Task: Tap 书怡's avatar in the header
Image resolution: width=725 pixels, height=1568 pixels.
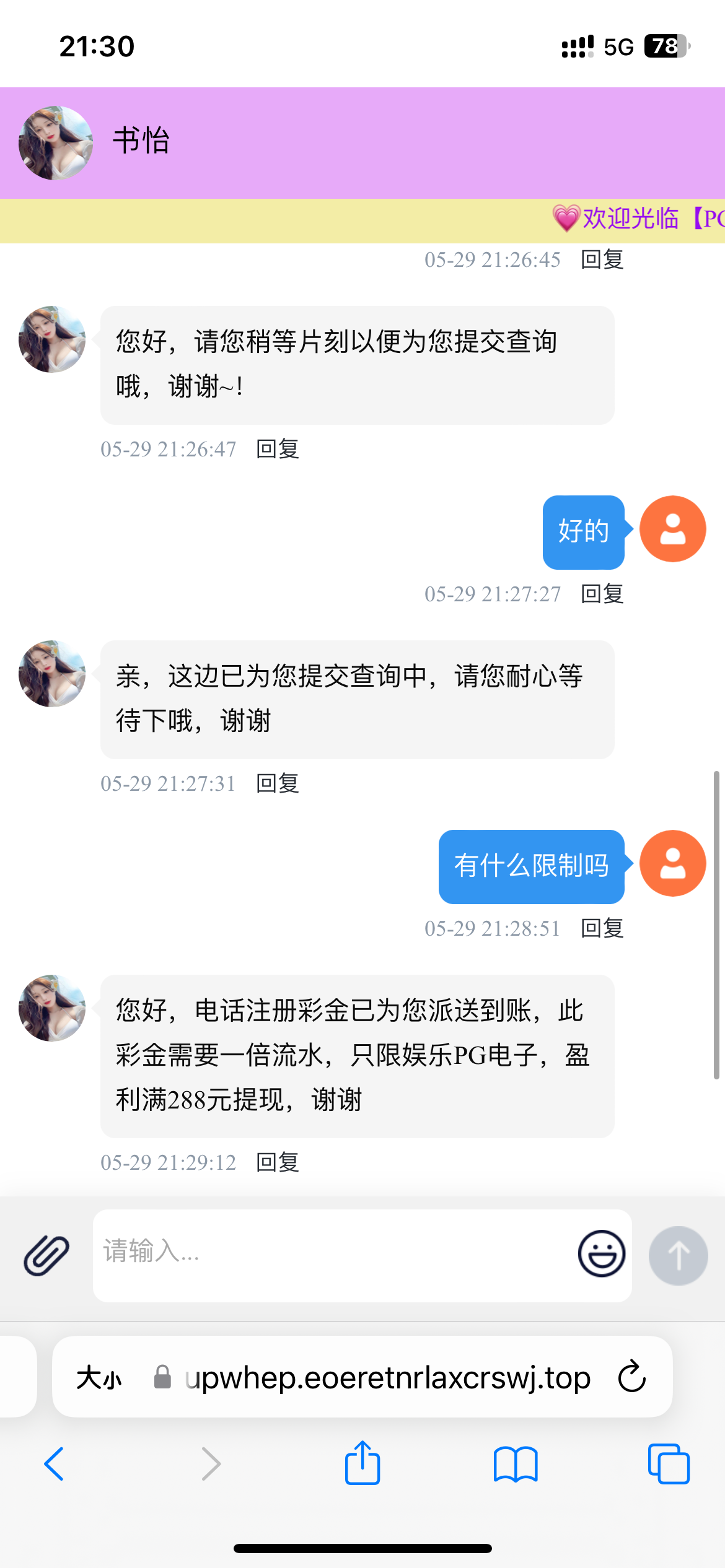Action: [x=55, y=142]
